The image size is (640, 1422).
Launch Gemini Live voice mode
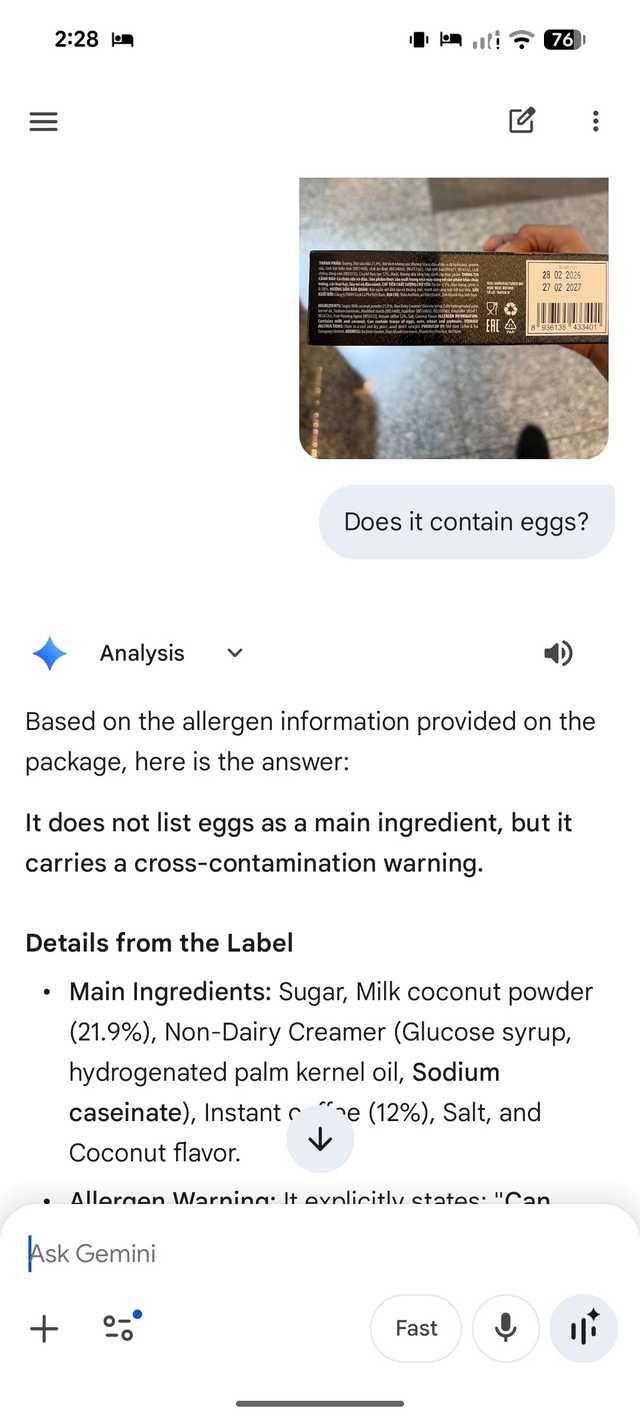584,1328
